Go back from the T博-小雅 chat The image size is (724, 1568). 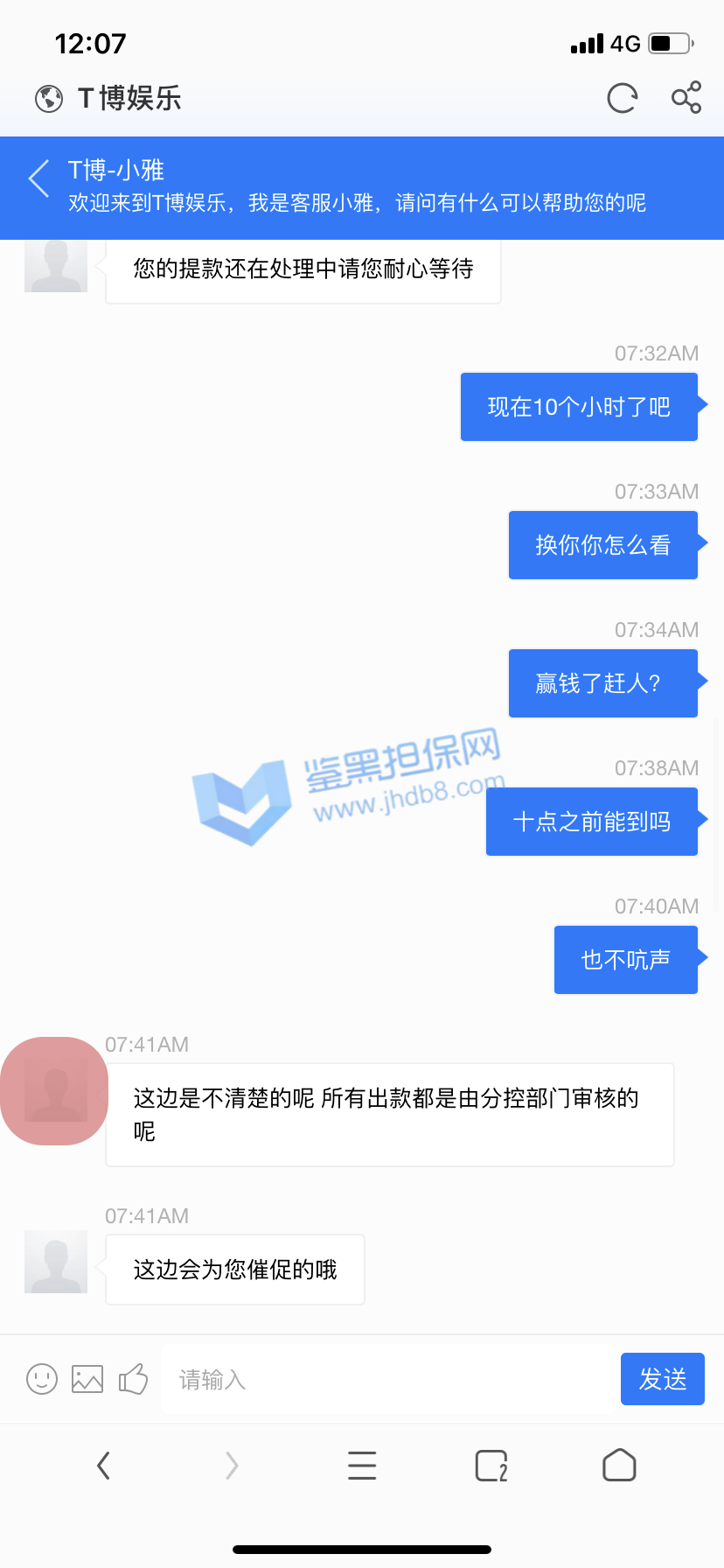coord(38,178)
